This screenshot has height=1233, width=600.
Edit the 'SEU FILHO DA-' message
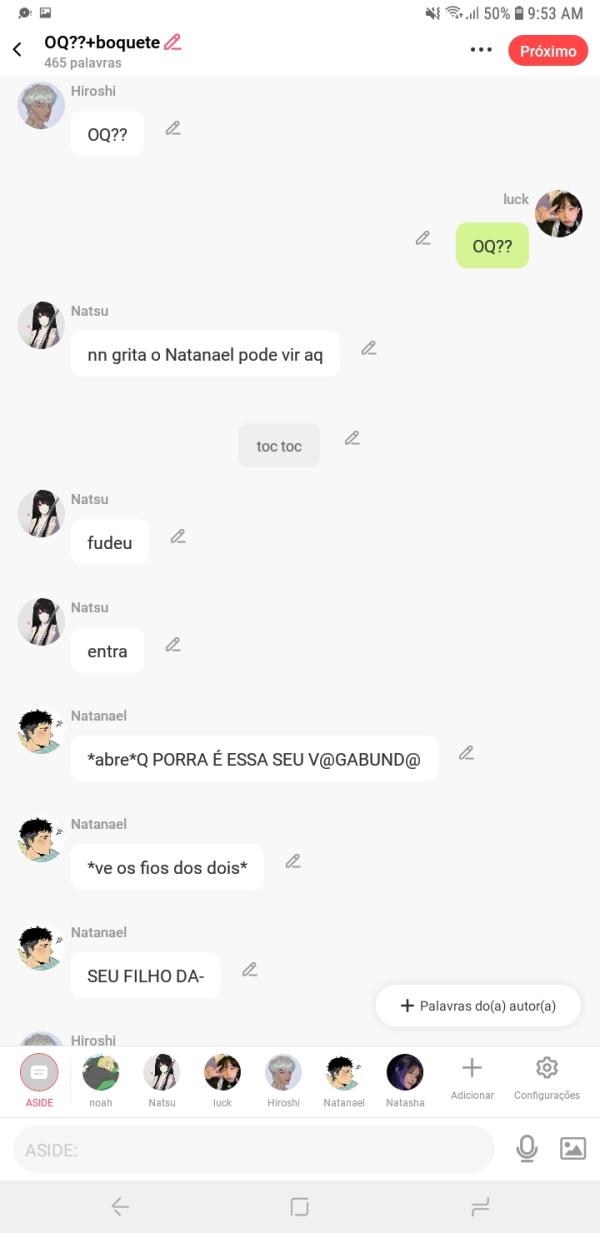tap(250, 969)
